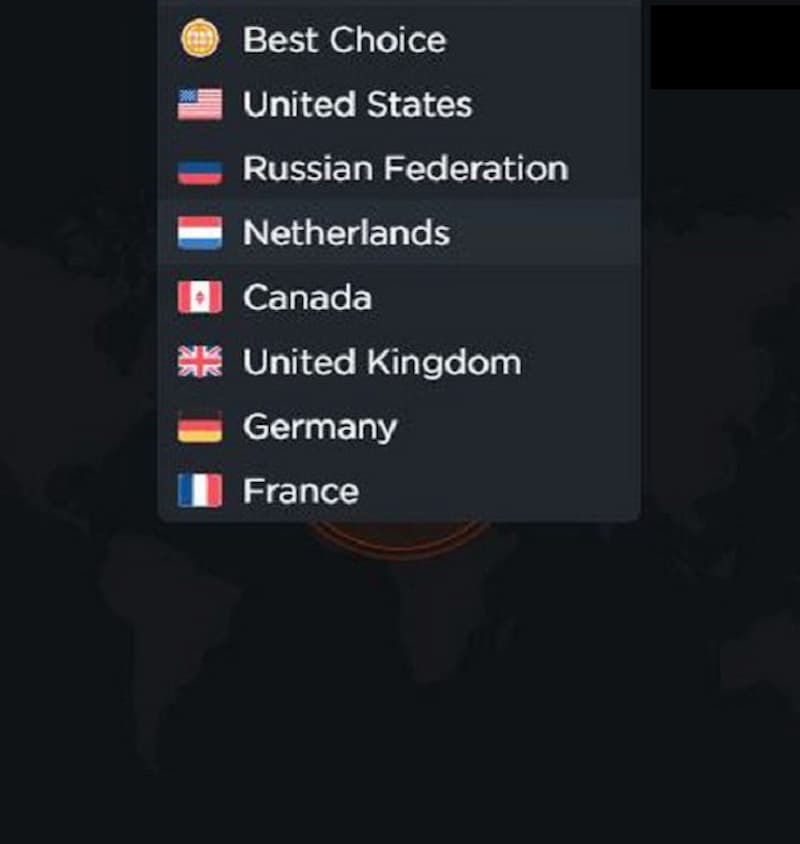
Task: Select Netherlands from the dropdown
Action: click(346, 233)
